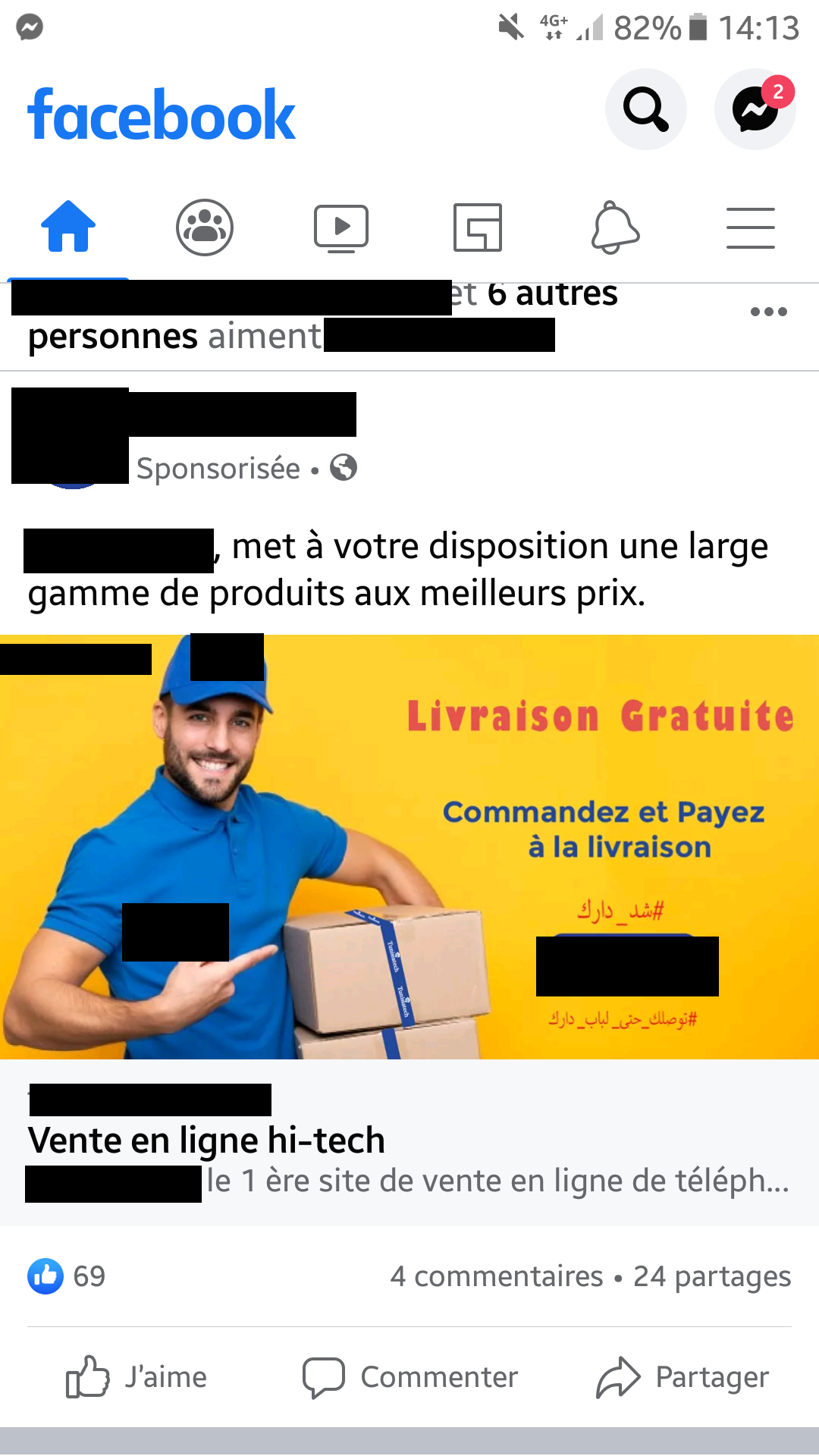This screenshot has height=1456, width=819.
Task: Open the Vente en ligne hi-tech link
Action: click(206, 1140)
